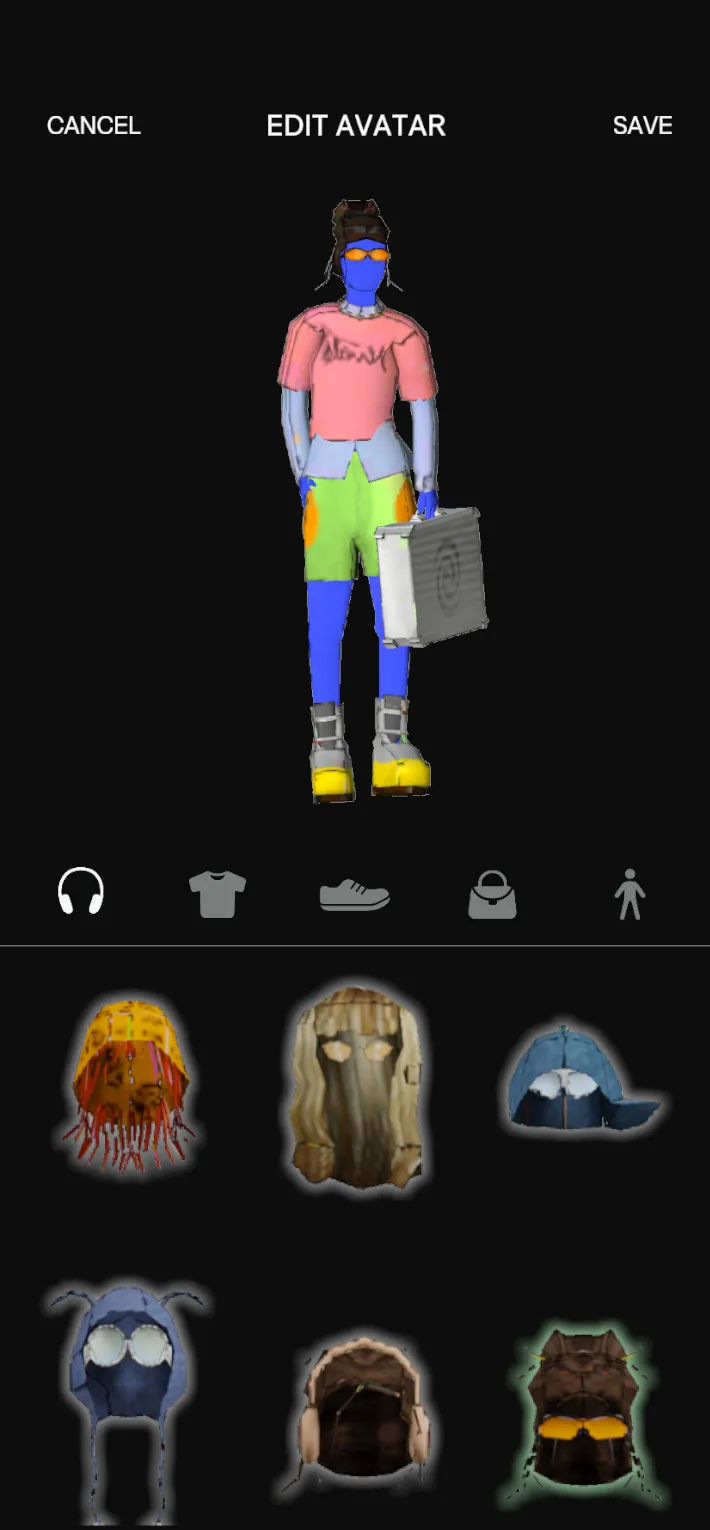The height and width of the screenshot is (1530, 710).
Task: Choose the long blonde hair mask
Action: pyautogui.click(x=357, y=1085)
